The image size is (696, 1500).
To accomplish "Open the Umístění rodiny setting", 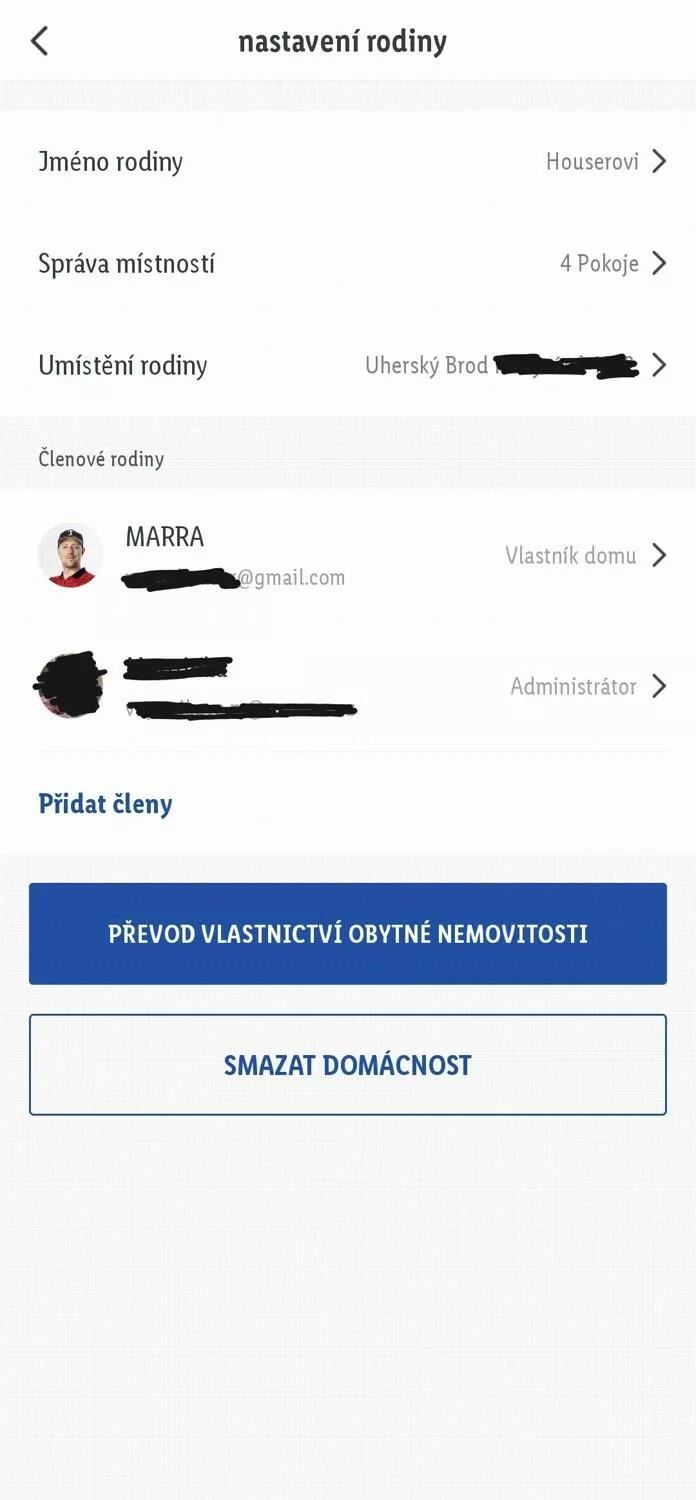I will 348,365.
